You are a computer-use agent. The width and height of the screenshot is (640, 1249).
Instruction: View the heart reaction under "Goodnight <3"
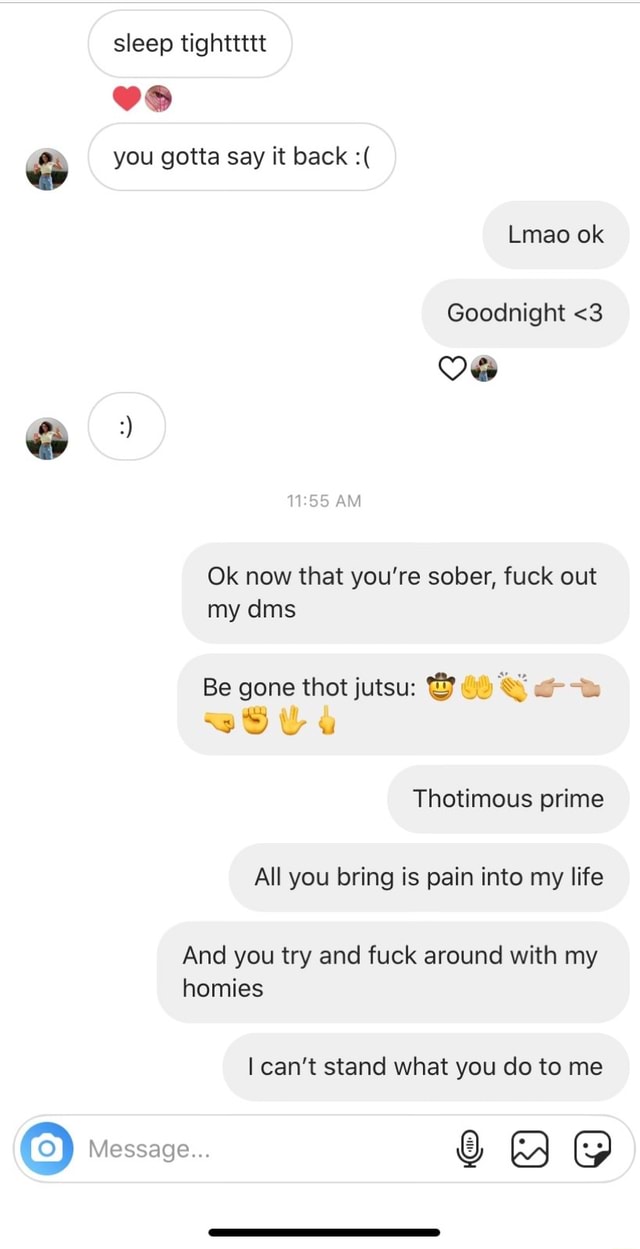pyautogui.click(x=468, y=369)
